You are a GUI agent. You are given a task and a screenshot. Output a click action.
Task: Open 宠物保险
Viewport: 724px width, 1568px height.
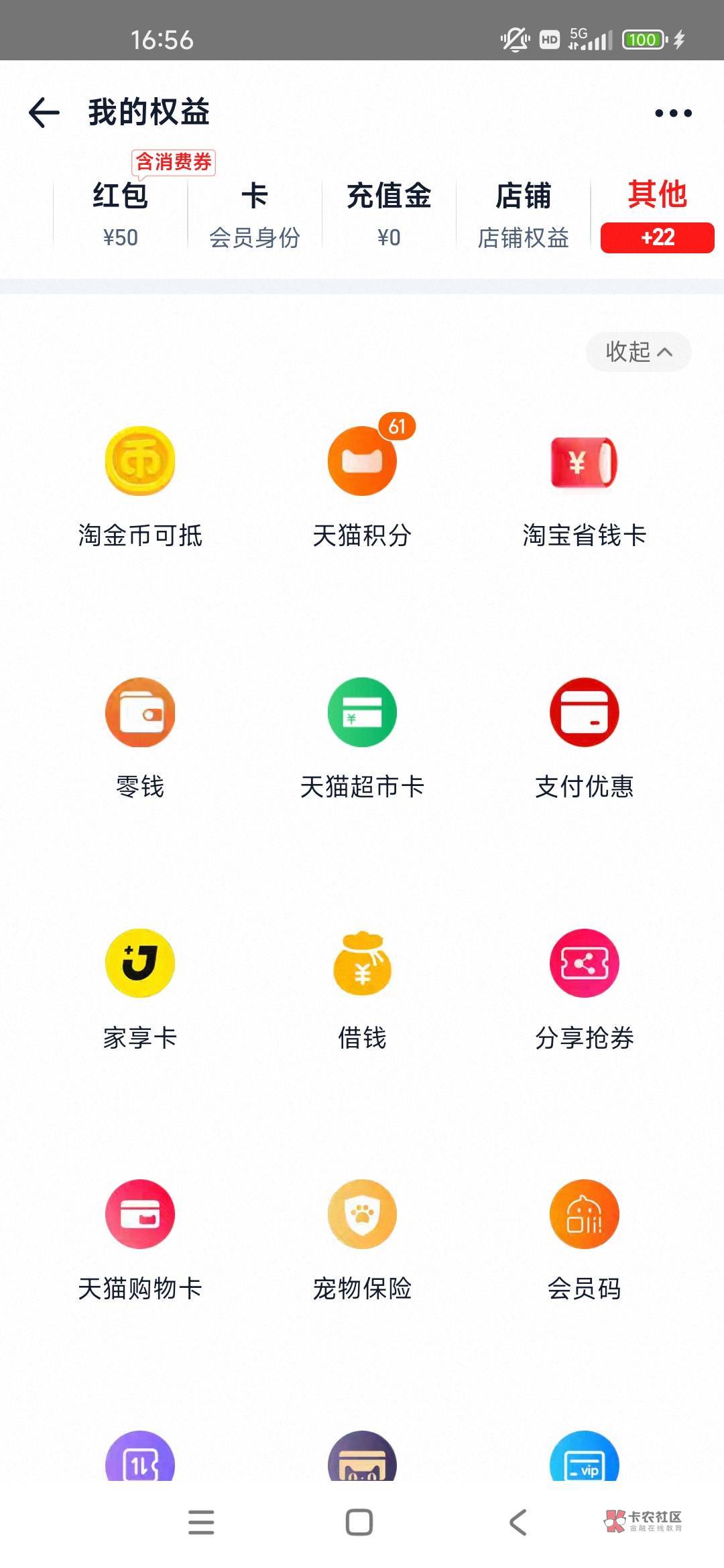pos(362,1240)
